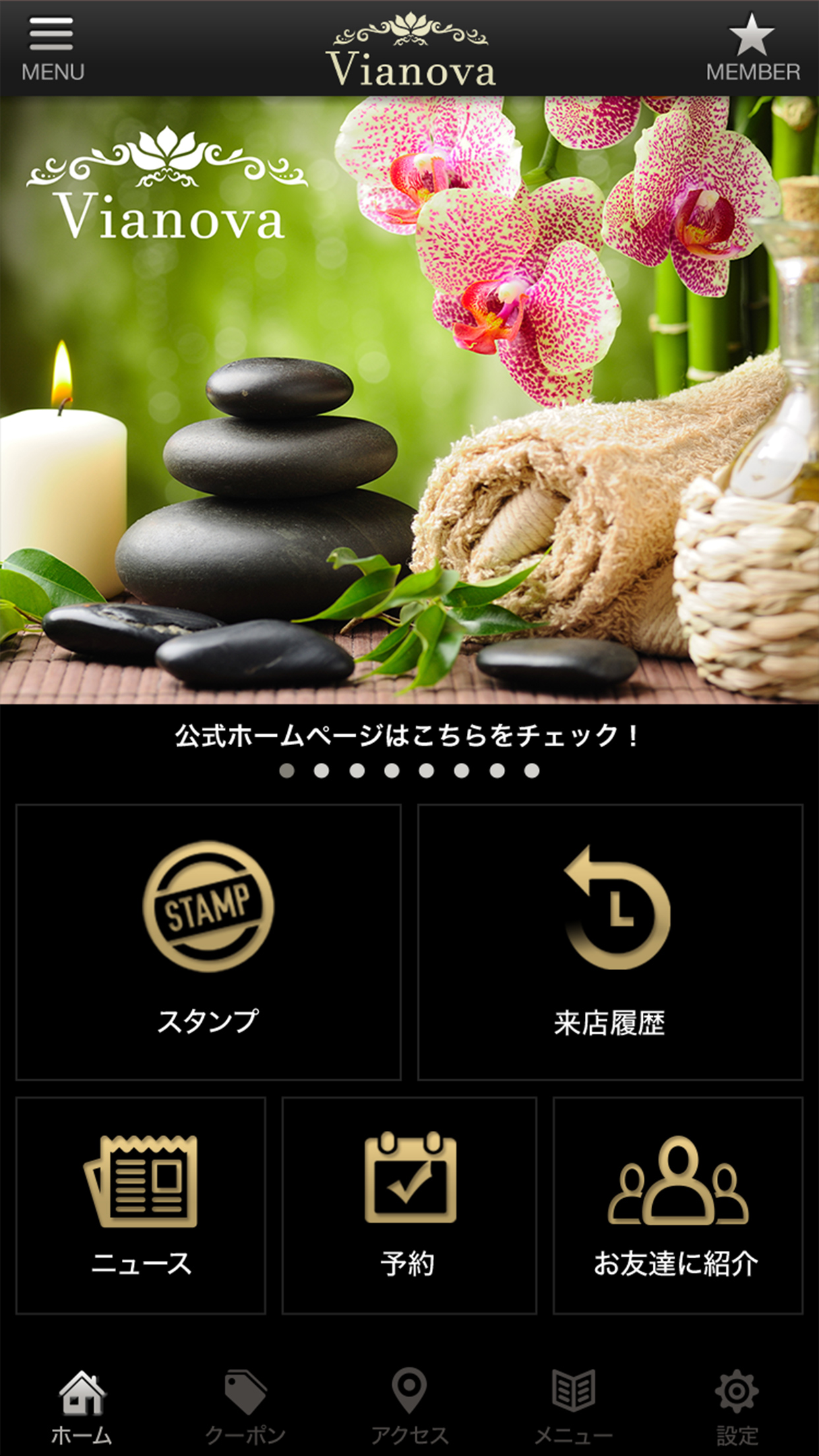
Task: Switch to the クーポン tab
Action: pos(245,1407)
